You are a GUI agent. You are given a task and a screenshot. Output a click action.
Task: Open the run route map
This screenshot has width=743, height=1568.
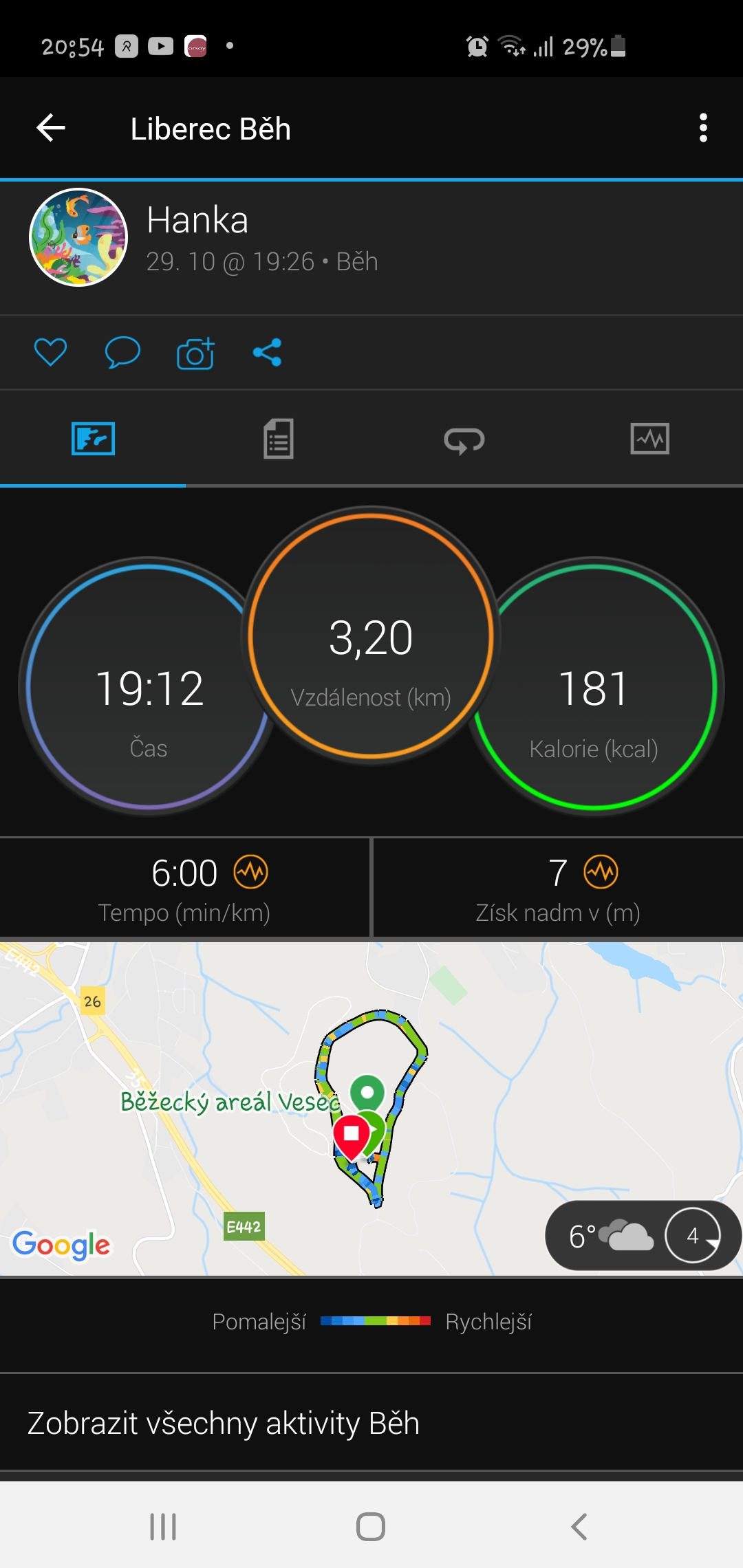pyautogui.click(x=371, y=1109)
